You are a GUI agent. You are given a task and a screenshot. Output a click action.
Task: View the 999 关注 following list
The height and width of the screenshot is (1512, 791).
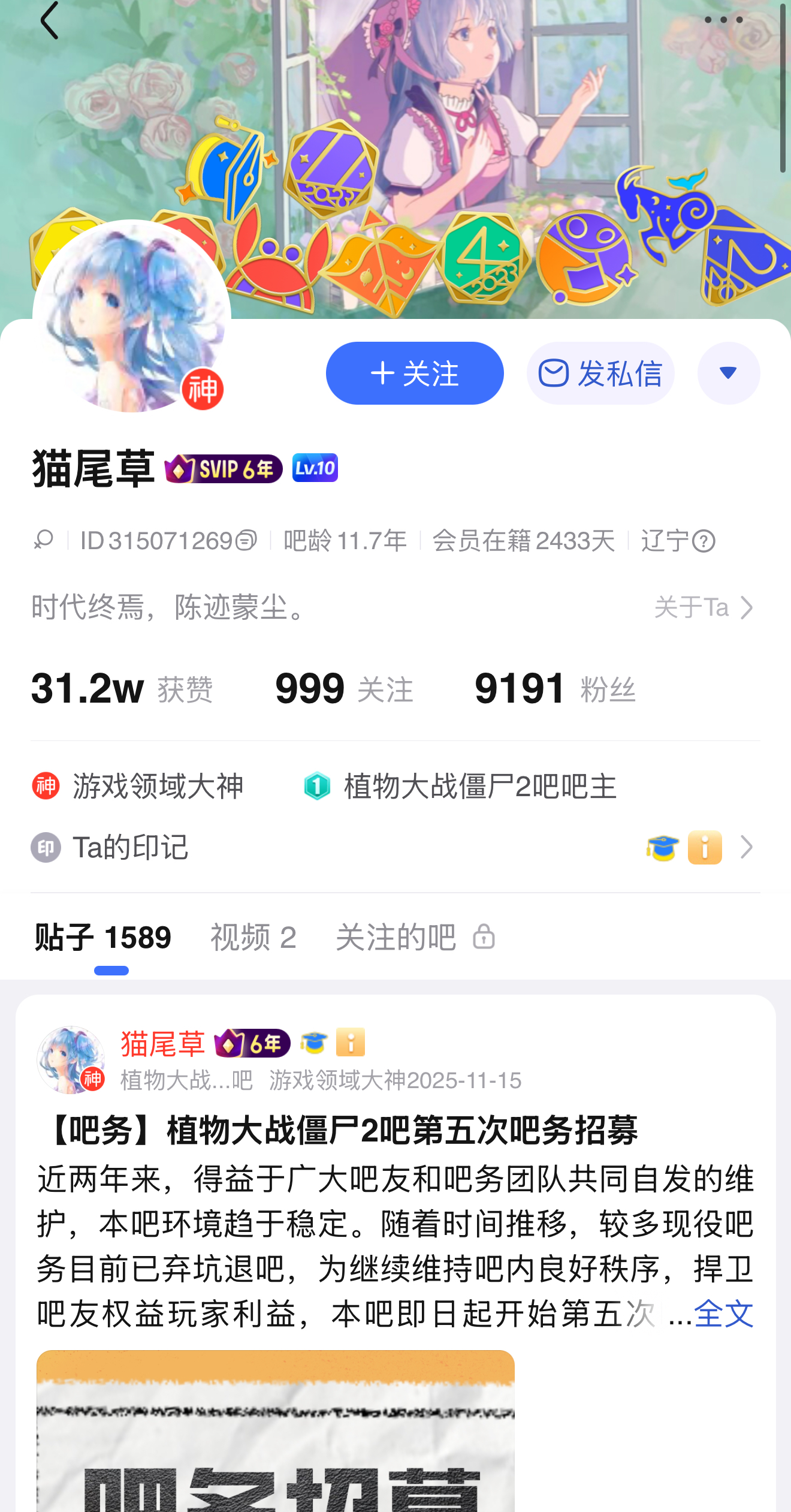pyautogui.click(x=344, y=689)
